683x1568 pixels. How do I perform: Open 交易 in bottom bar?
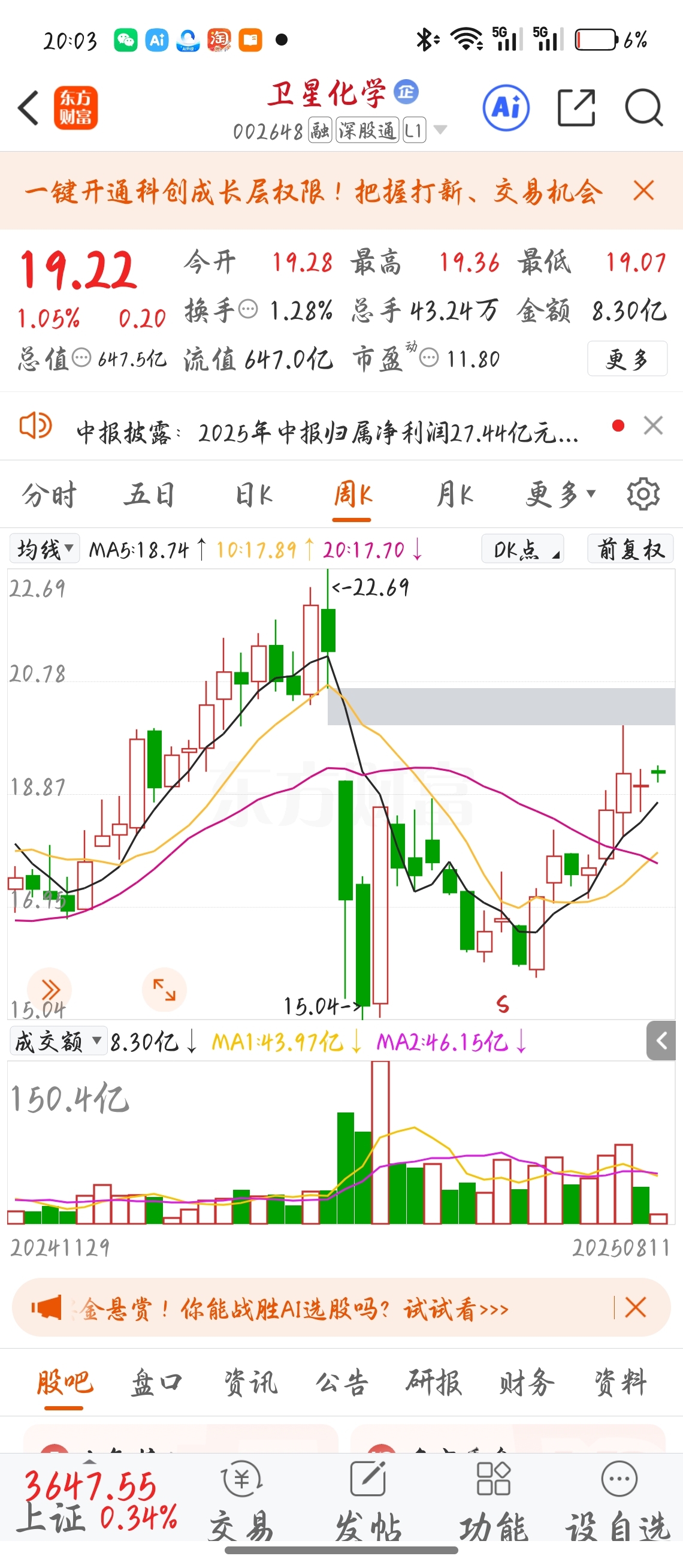click(x=241, y=1500)
